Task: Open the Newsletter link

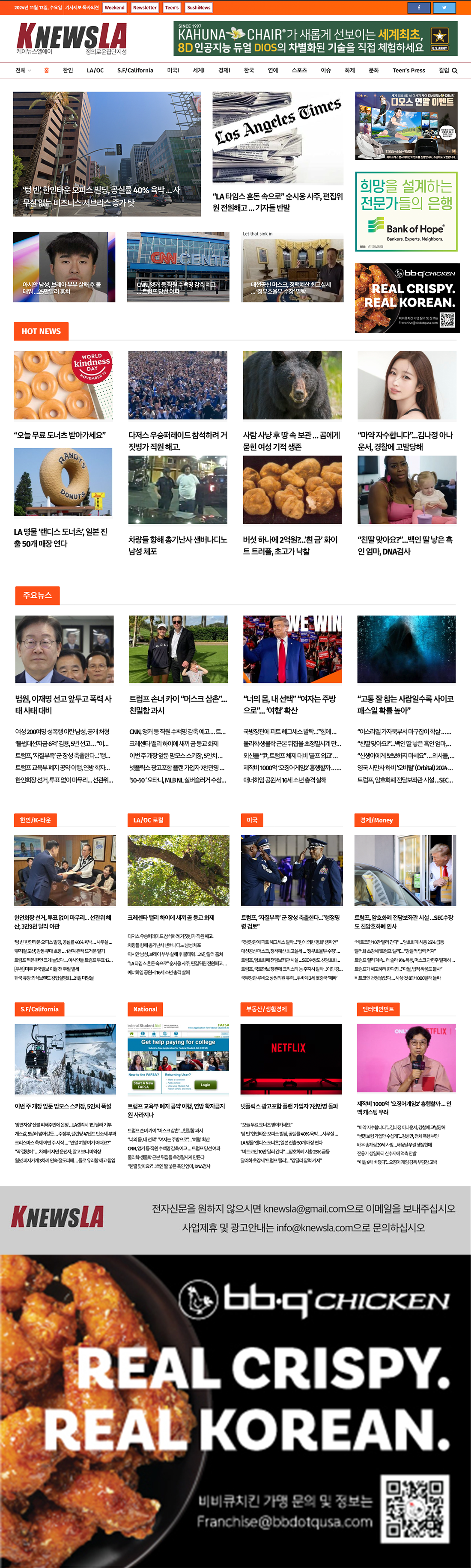Action: (145, 8)
